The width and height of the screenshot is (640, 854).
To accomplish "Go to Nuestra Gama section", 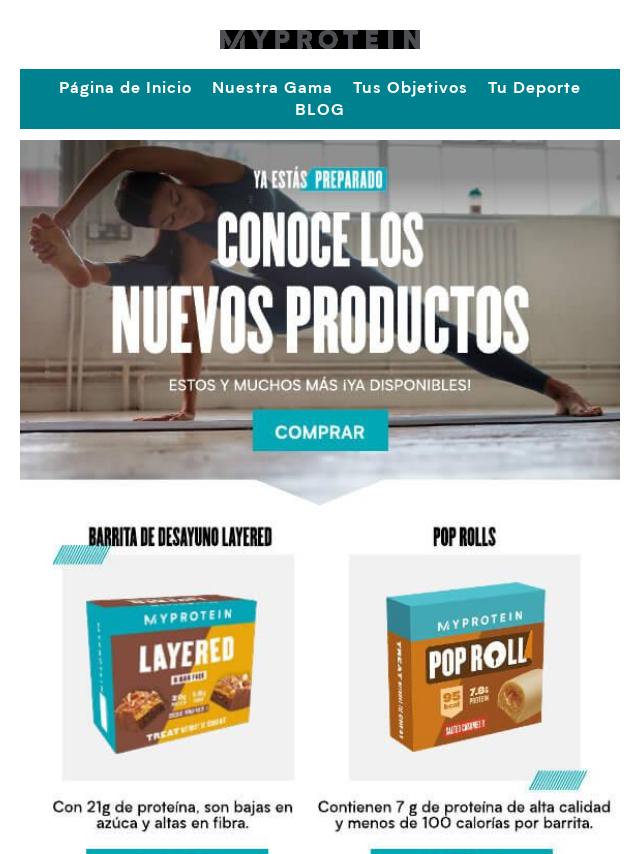I will click(x=272, y=88).
